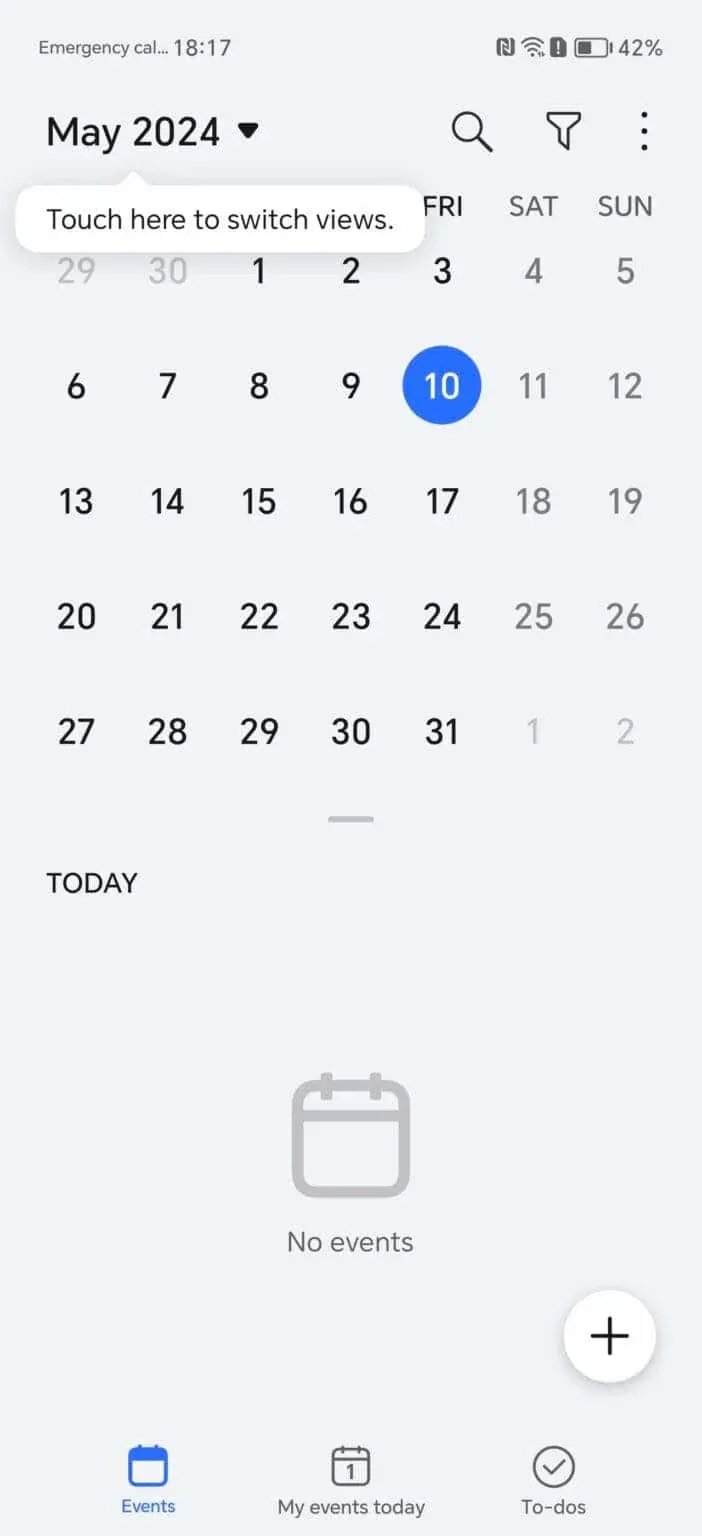This screenshot has width=702, height=1536.
Task: Select Sunday May 26
Action: pyautogui.click(x=625, y=617)
